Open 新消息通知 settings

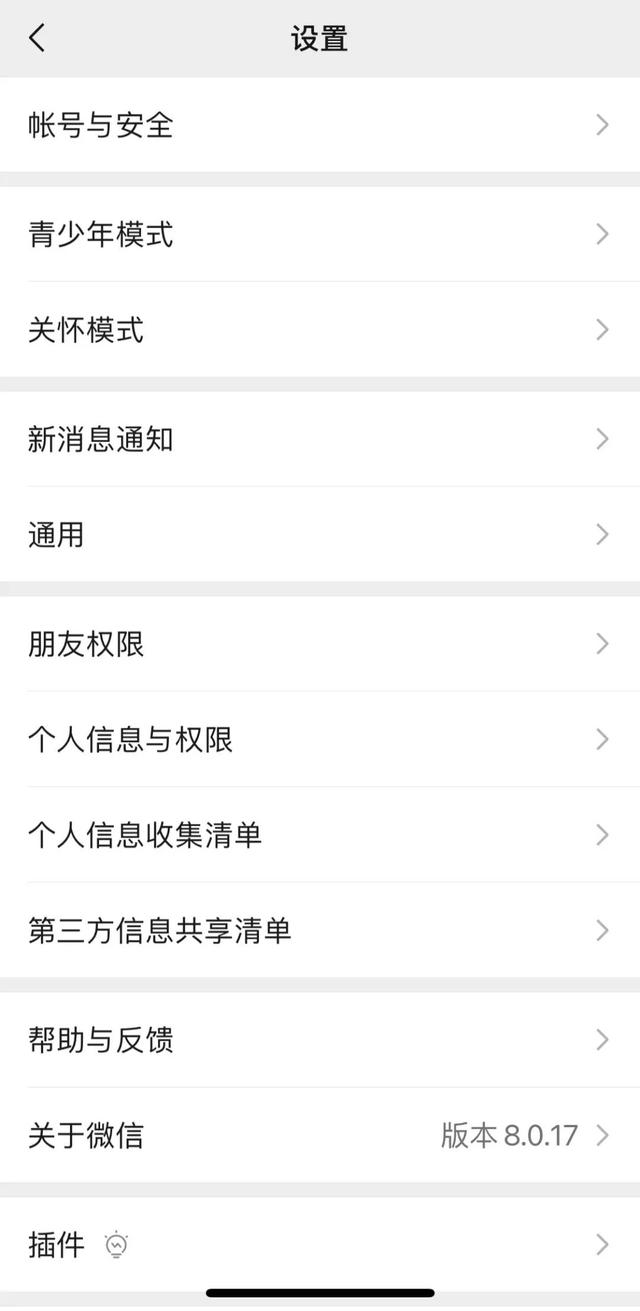click(x=320, y=439)
